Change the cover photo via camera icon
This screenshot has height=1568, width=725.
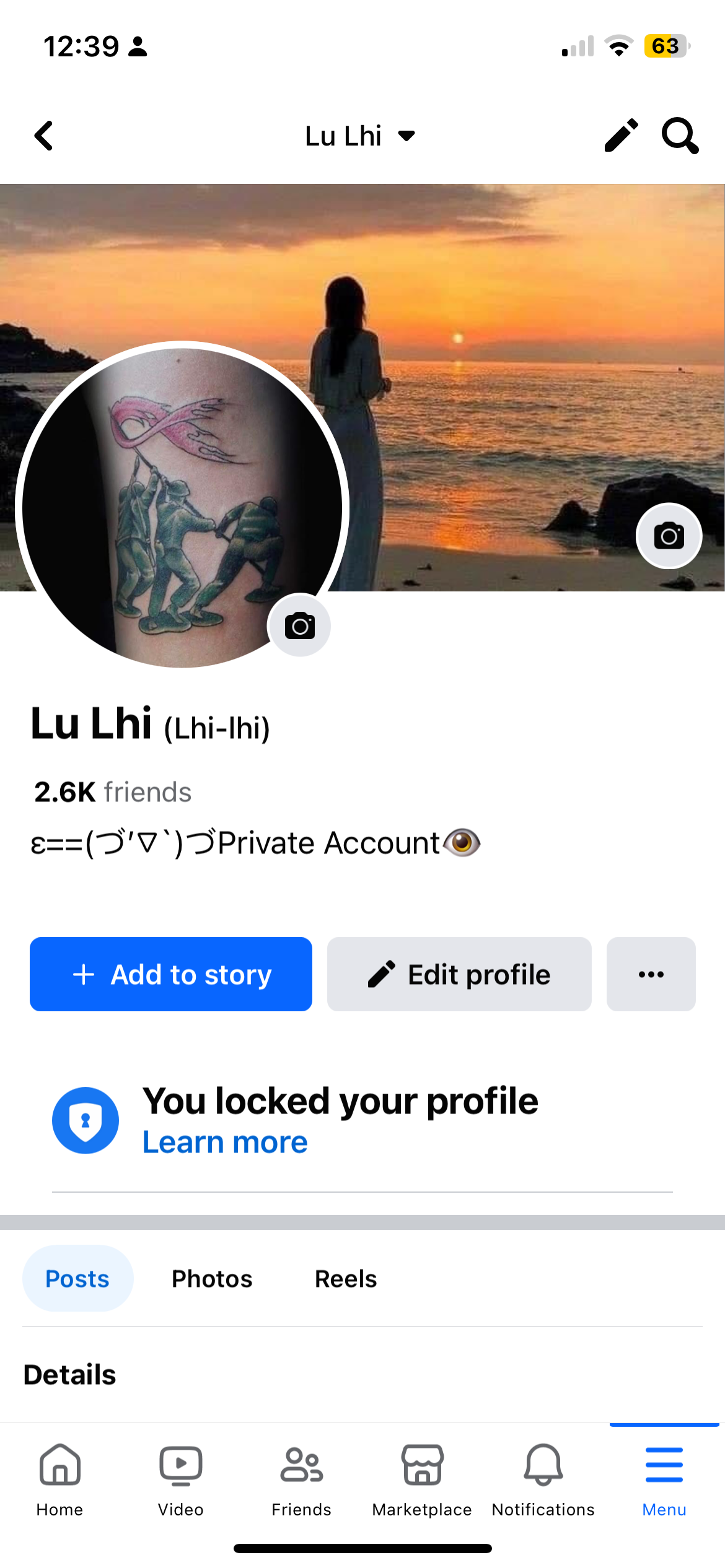pyautogui.click(x=669, y=536)
